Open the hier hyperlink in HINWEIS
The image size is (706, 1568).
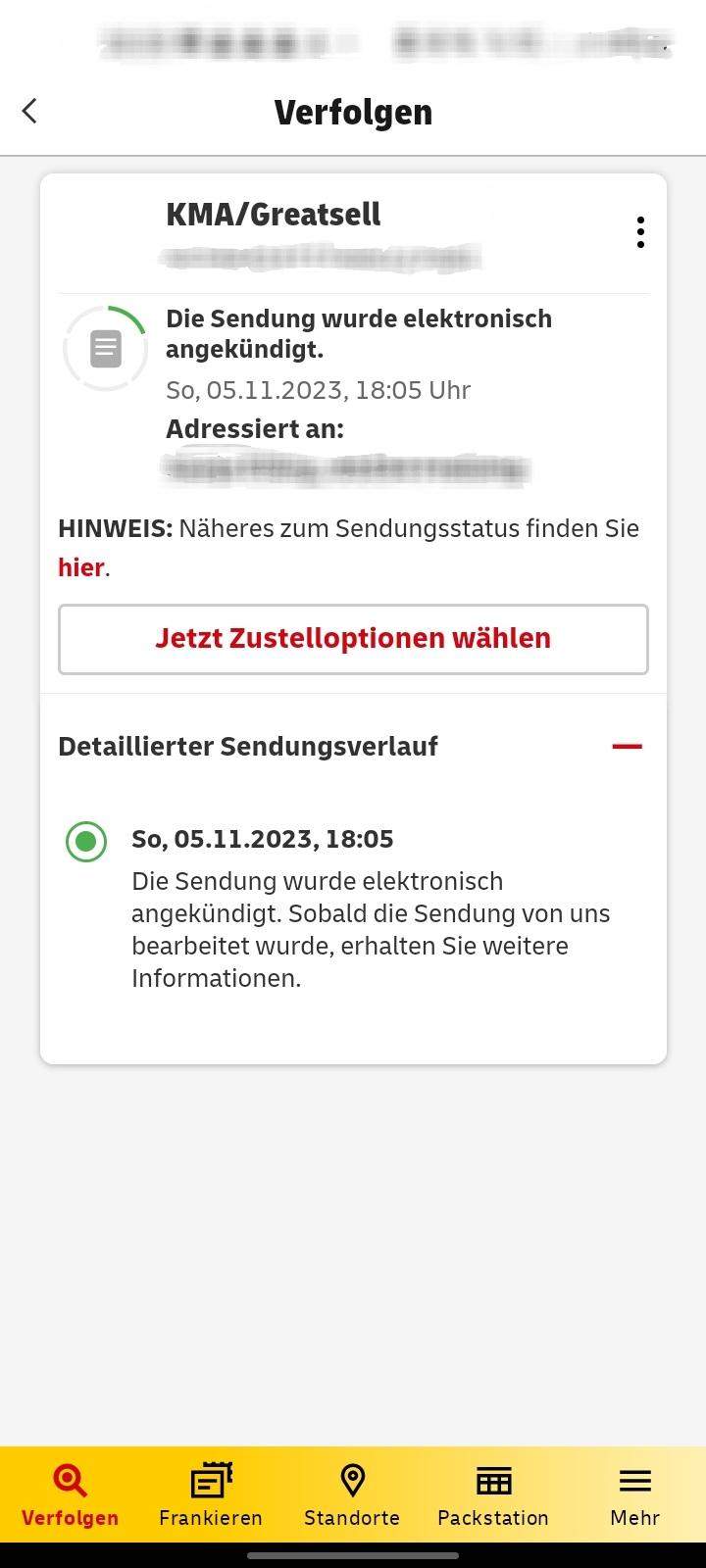[81, 566]
